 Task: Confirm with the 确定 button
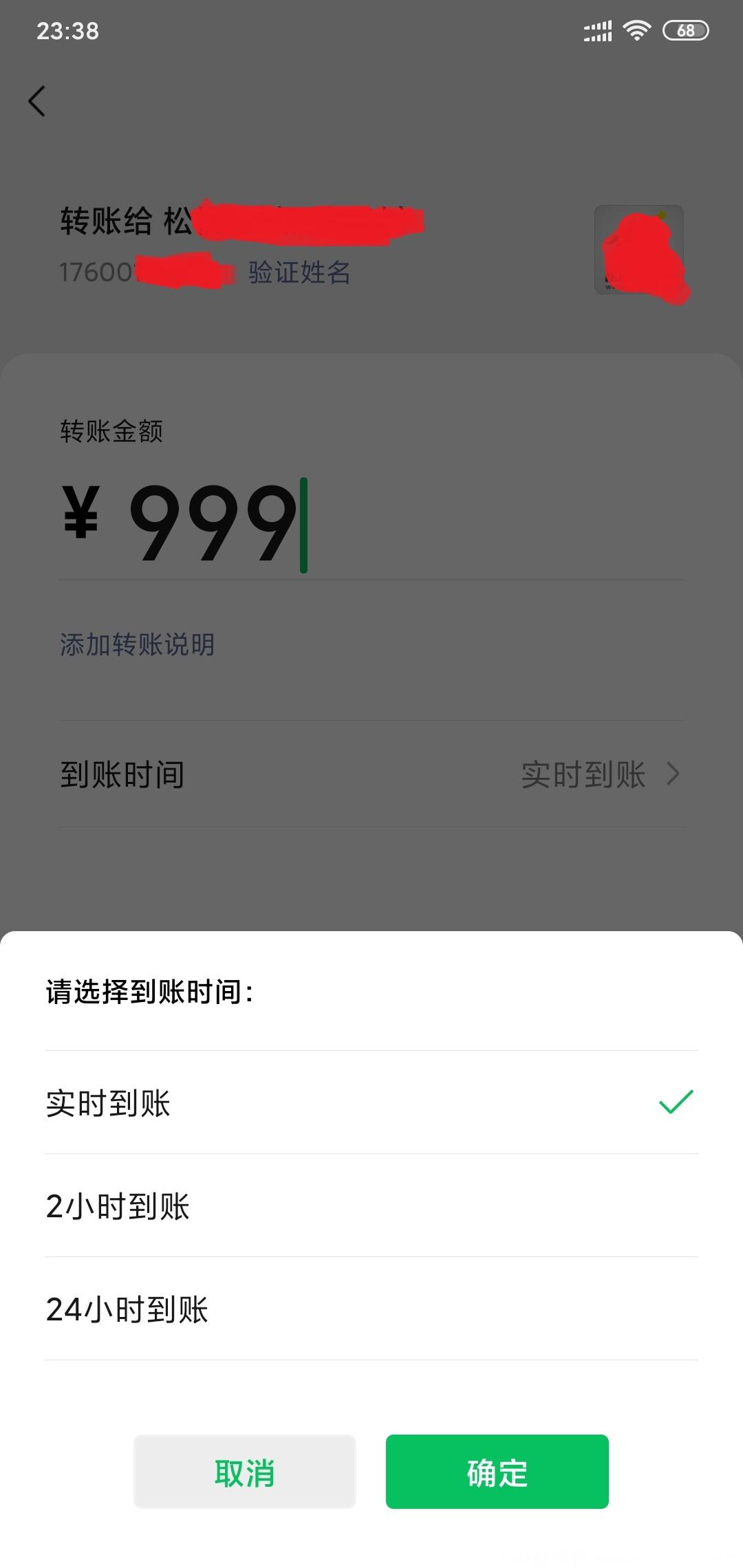pos(497,1472)
